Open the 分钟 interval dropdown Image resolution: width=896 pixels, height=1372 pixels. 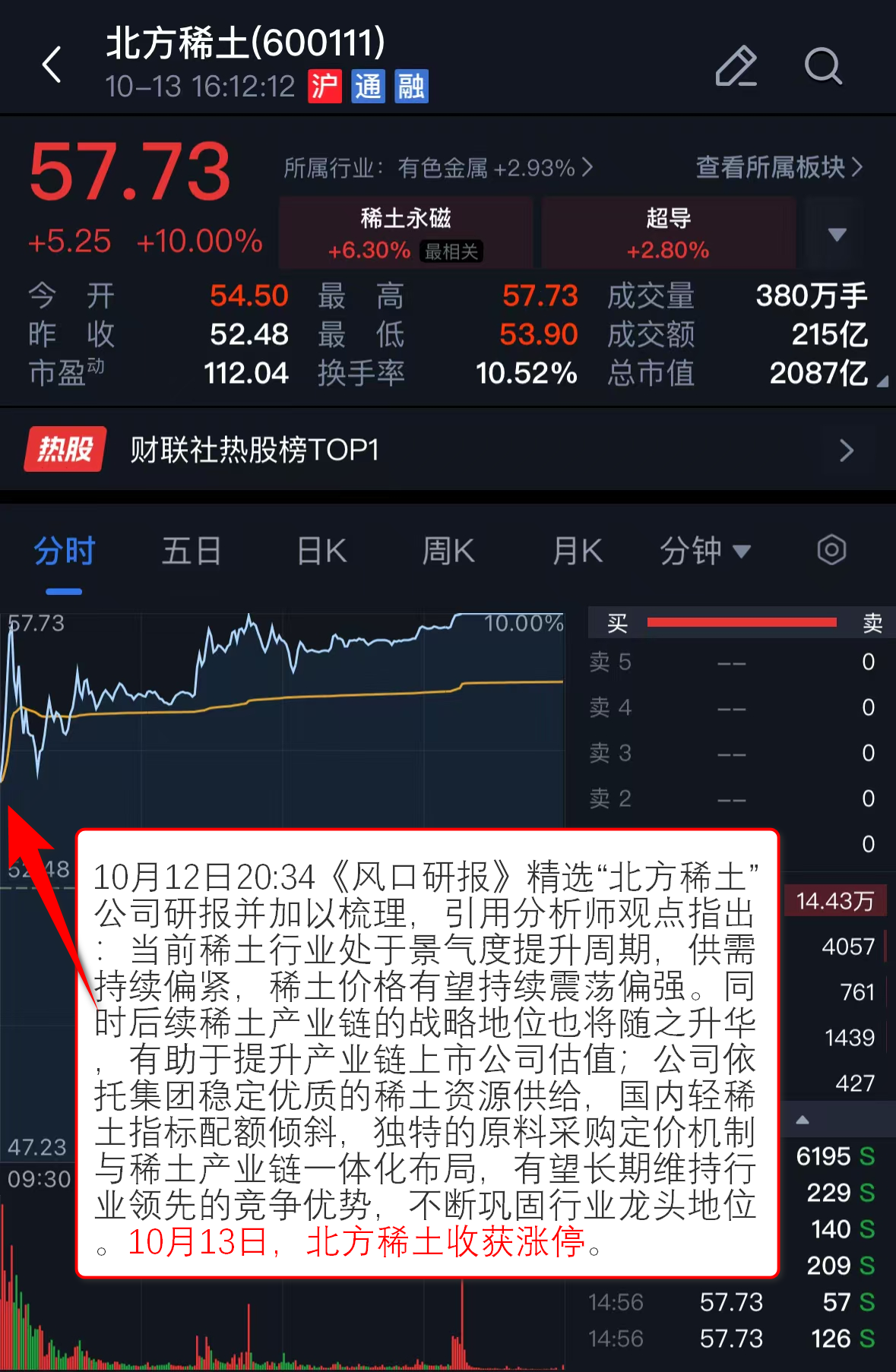point(704,551)
